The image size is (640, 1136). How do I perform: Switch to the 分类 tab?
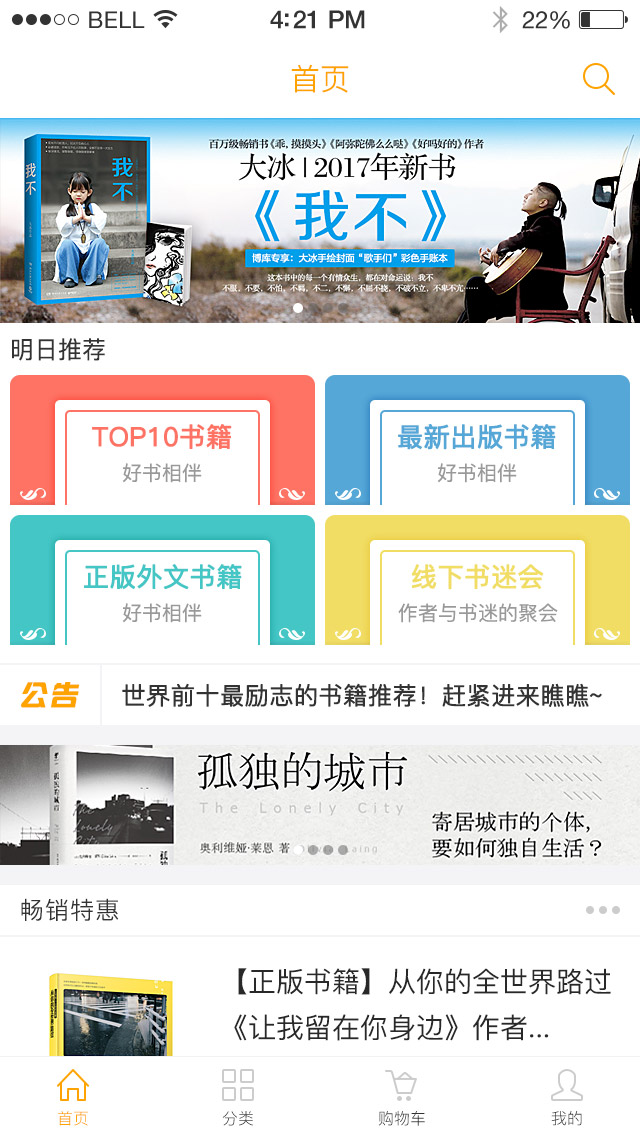point(238,1097)
